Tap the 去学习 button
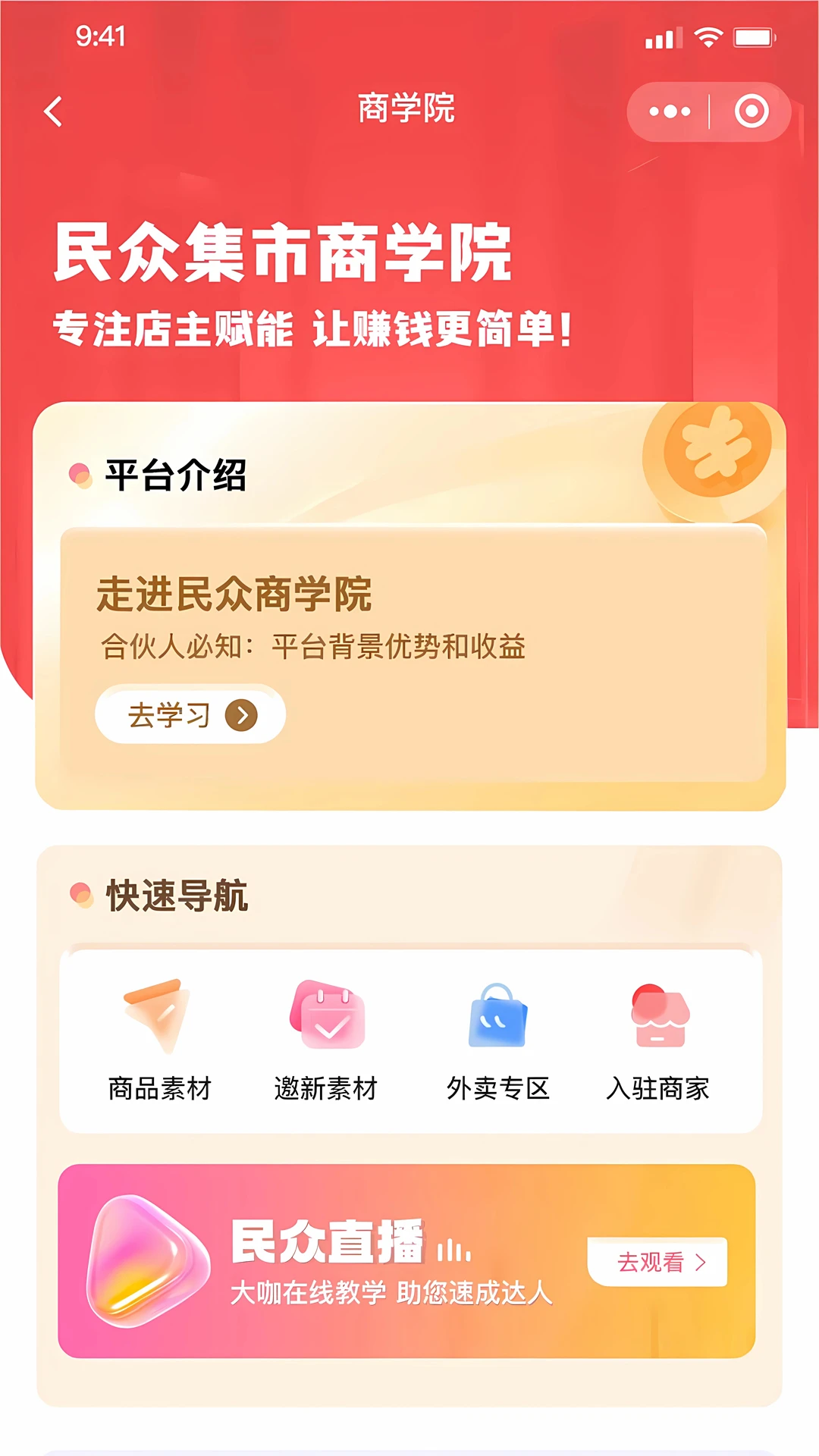 [x=190, y=714]
